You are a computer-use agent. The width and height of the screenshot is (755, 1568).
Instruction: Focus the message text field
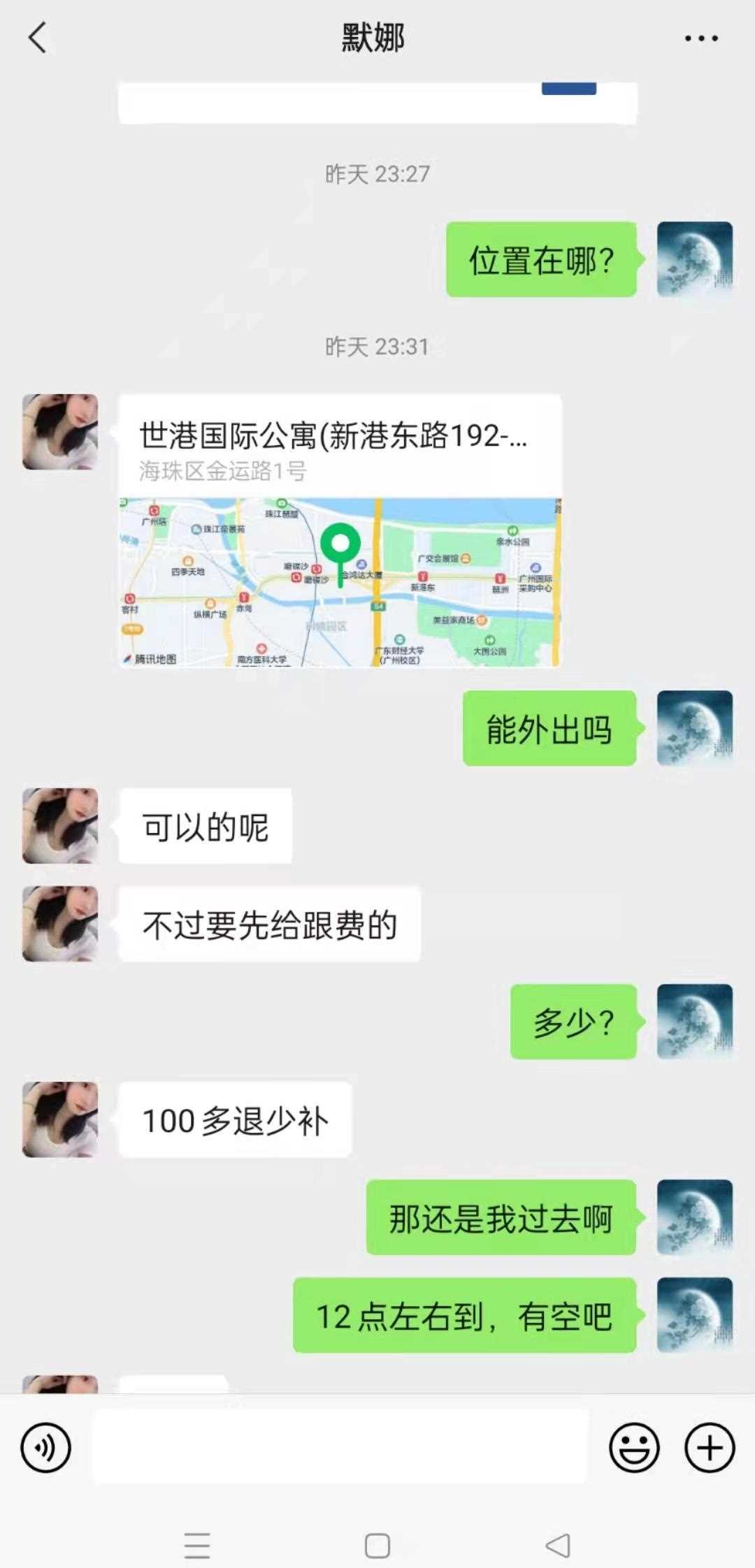pyautogui.click(x=340, y=1447)
